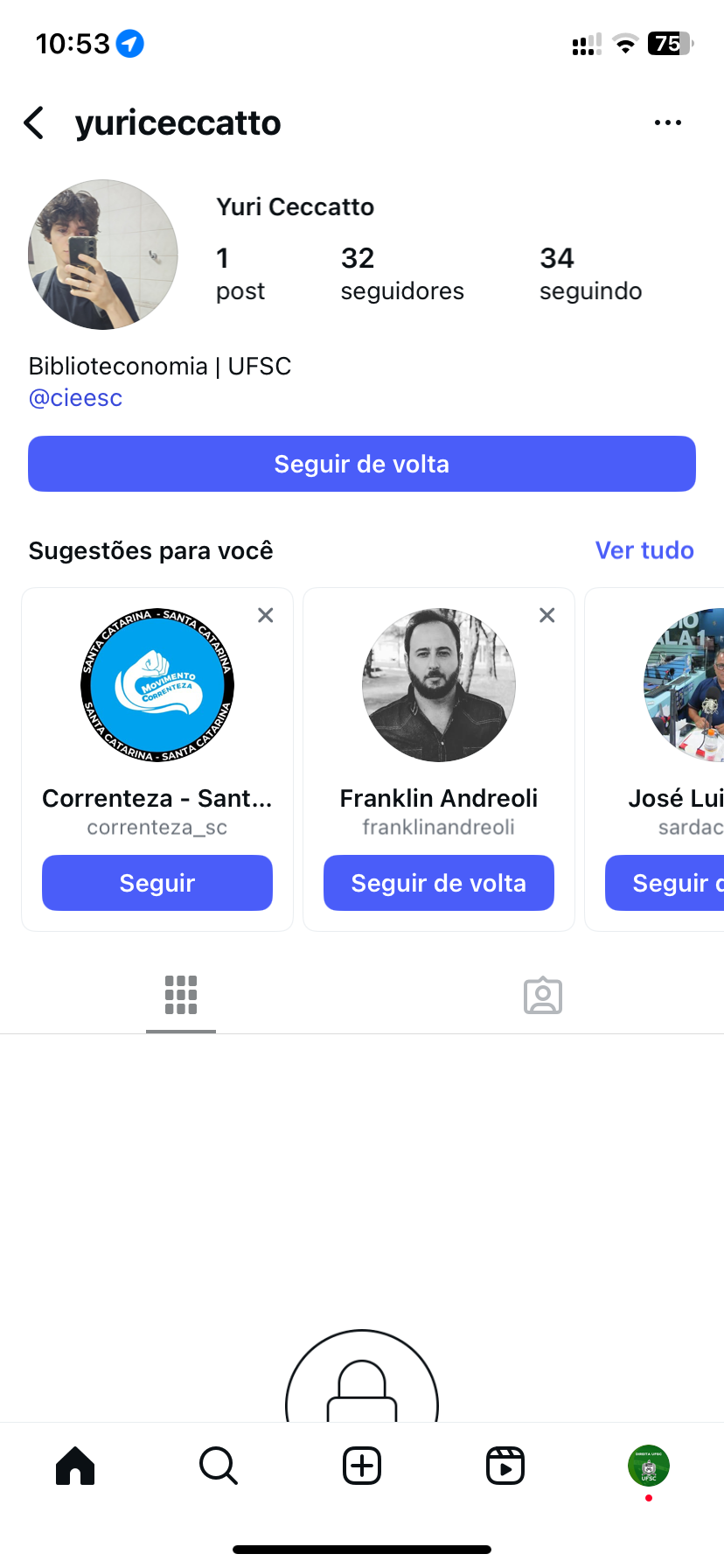Open my own profile tab

click(x=649, y=1466)
